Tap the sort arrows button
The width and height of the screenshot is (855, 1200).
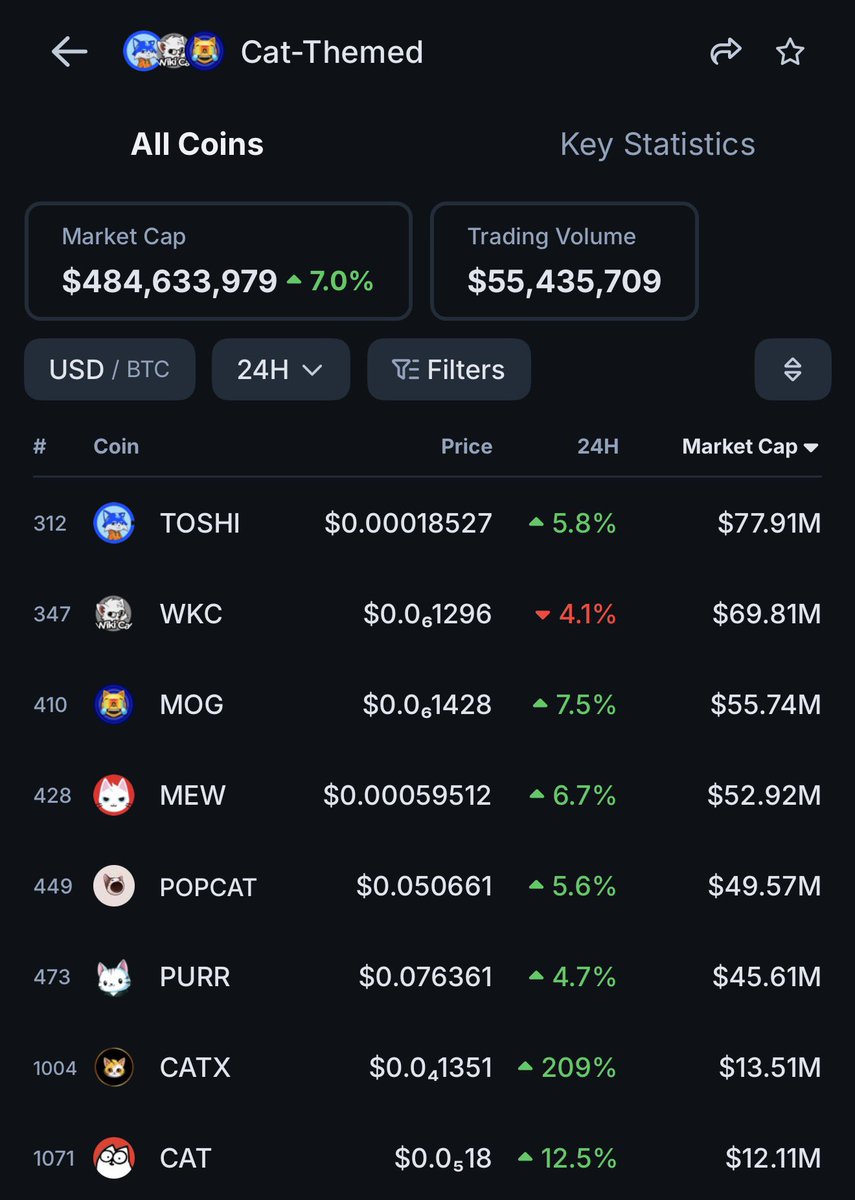(x=792, y=370)
